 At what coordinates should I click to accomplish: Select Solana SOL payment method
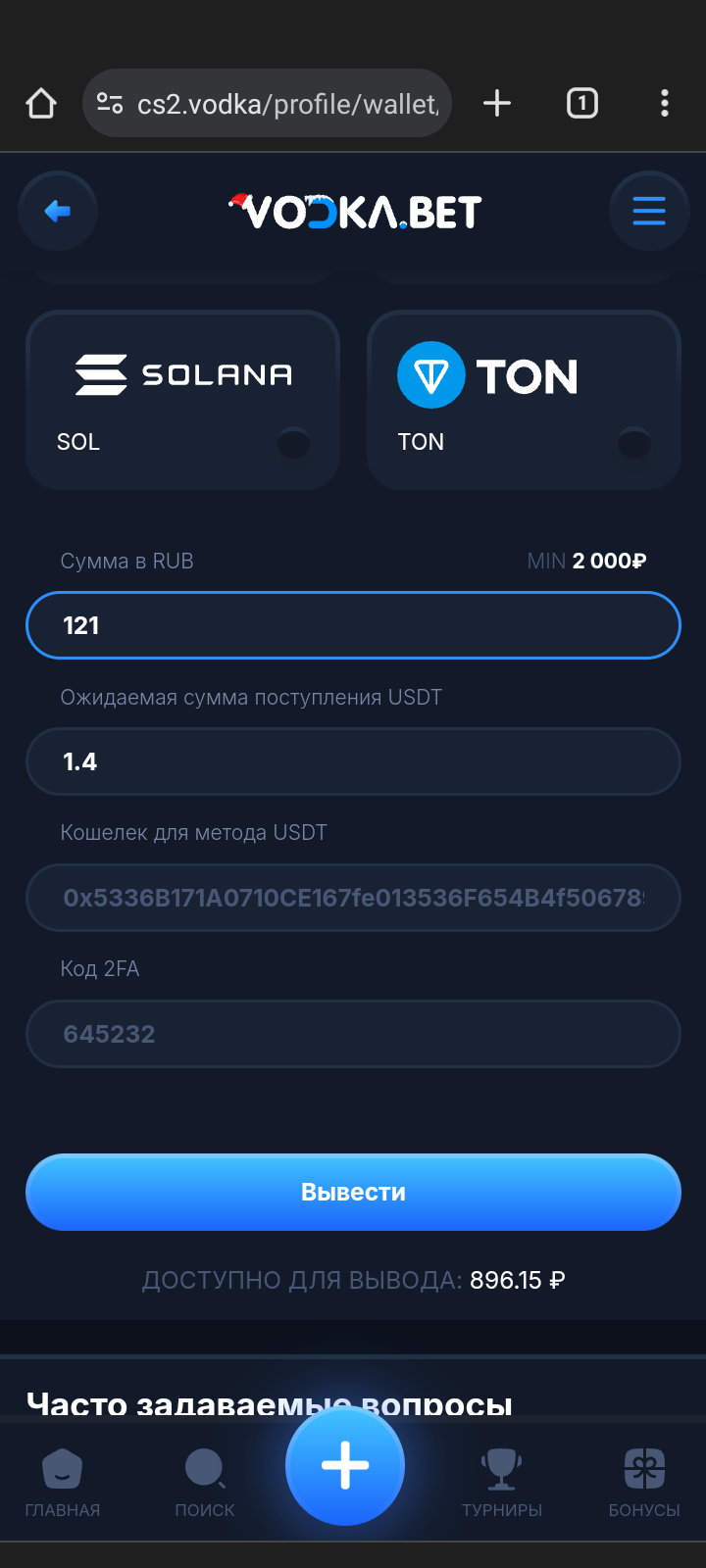[182, 400]
